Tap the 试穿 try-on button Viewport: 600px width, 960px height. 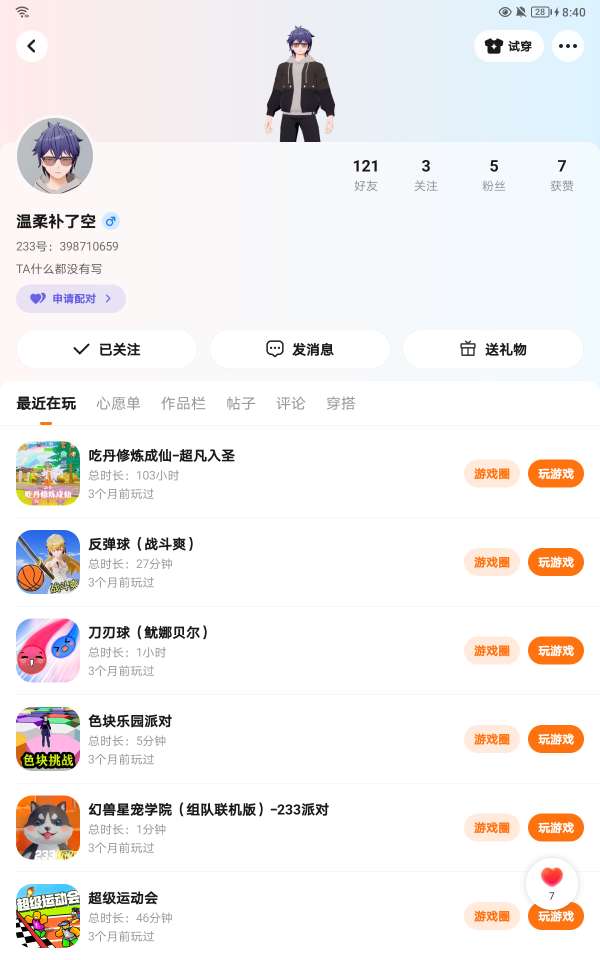[x=509, y=46]
